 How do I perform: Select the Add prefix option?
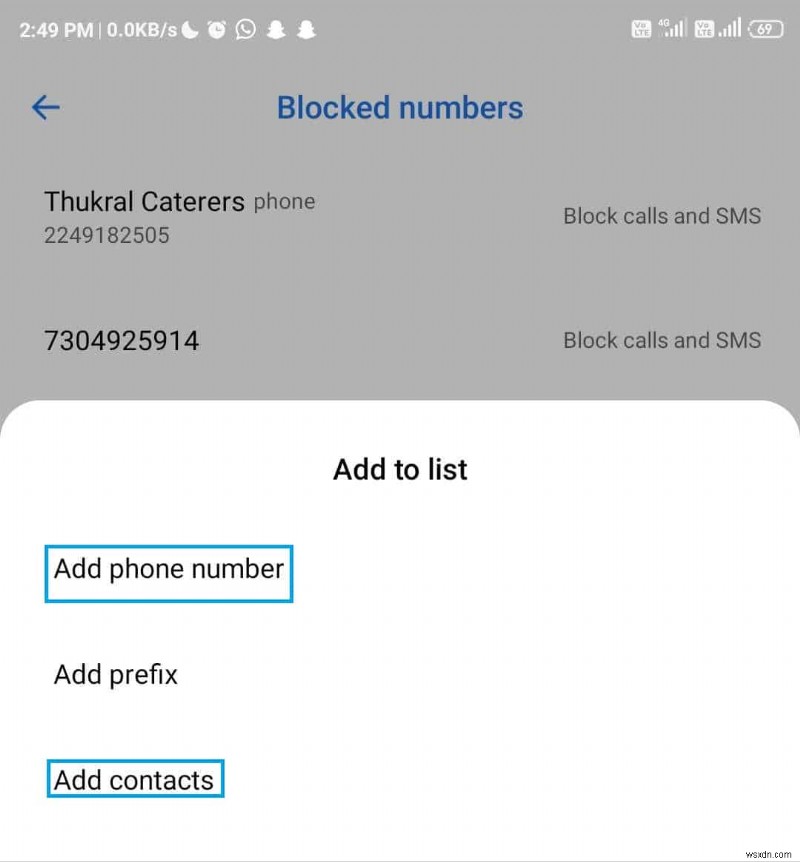pos(115,675)
